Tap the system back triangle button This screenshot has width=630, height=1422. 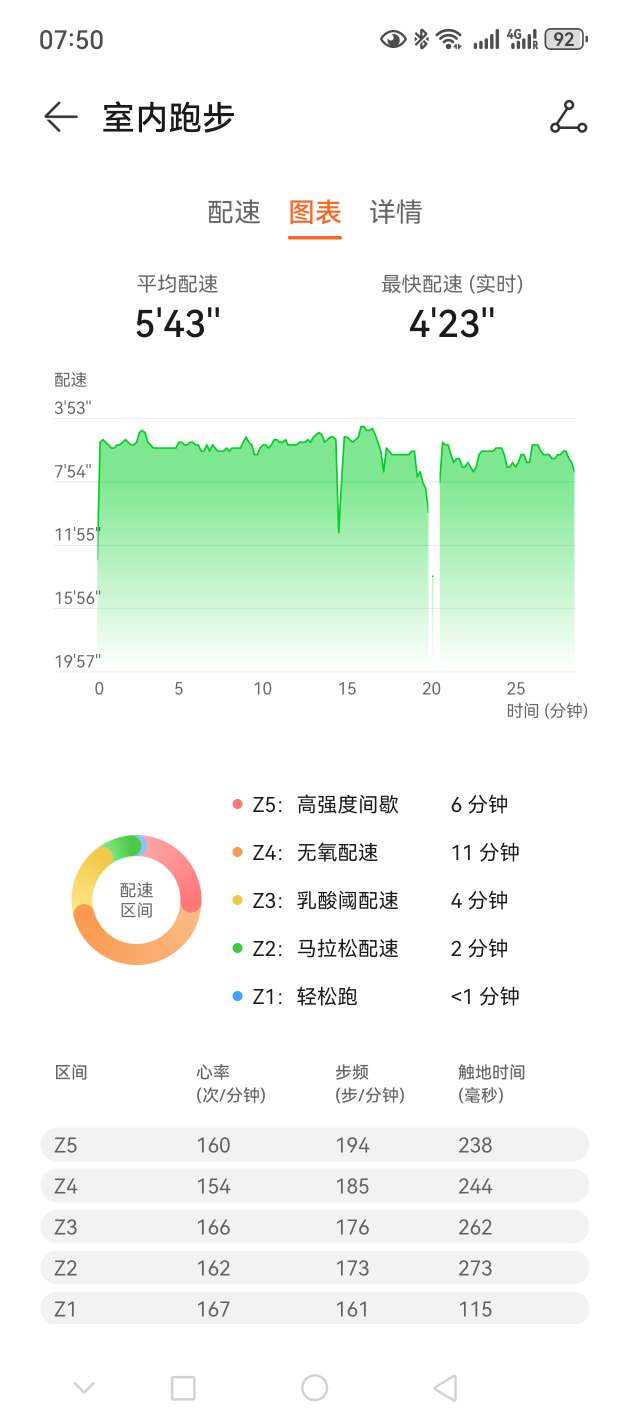coord(445,1387)
